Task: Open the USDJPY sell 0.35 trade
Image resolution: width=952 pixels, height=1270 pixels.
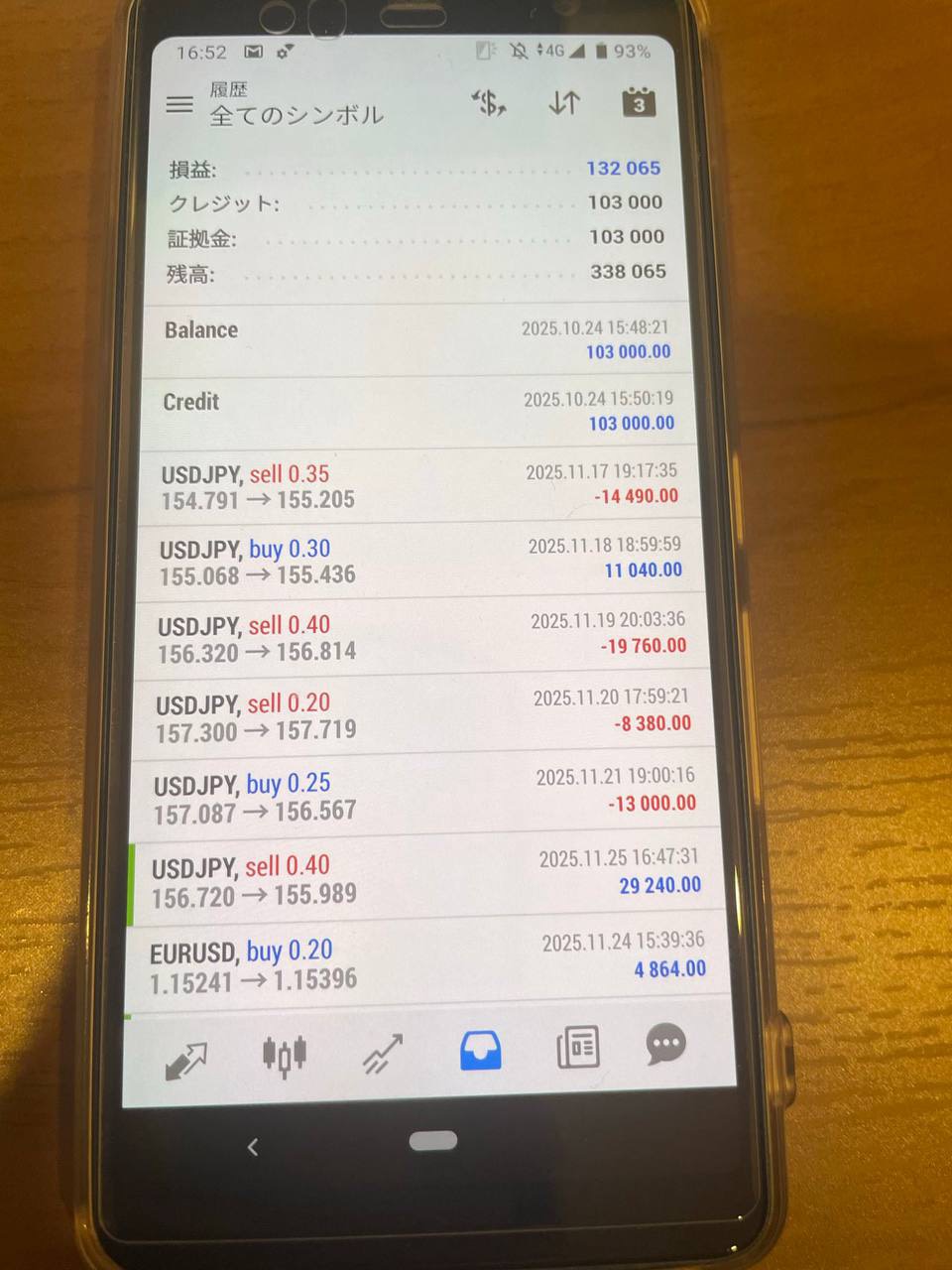Action: tap(416, 486)
